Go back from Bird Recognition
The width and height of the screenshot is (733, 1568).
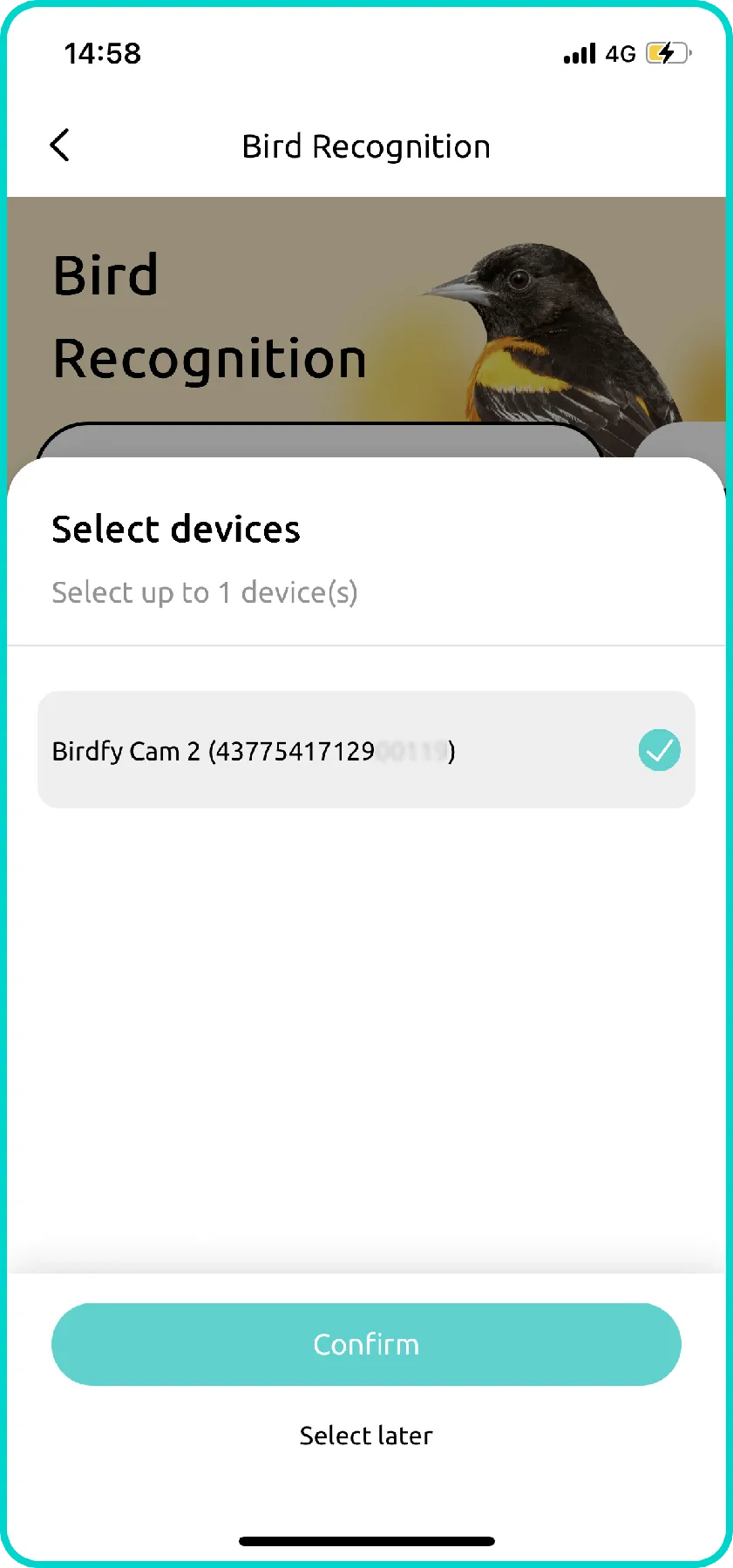pos(59,145)
